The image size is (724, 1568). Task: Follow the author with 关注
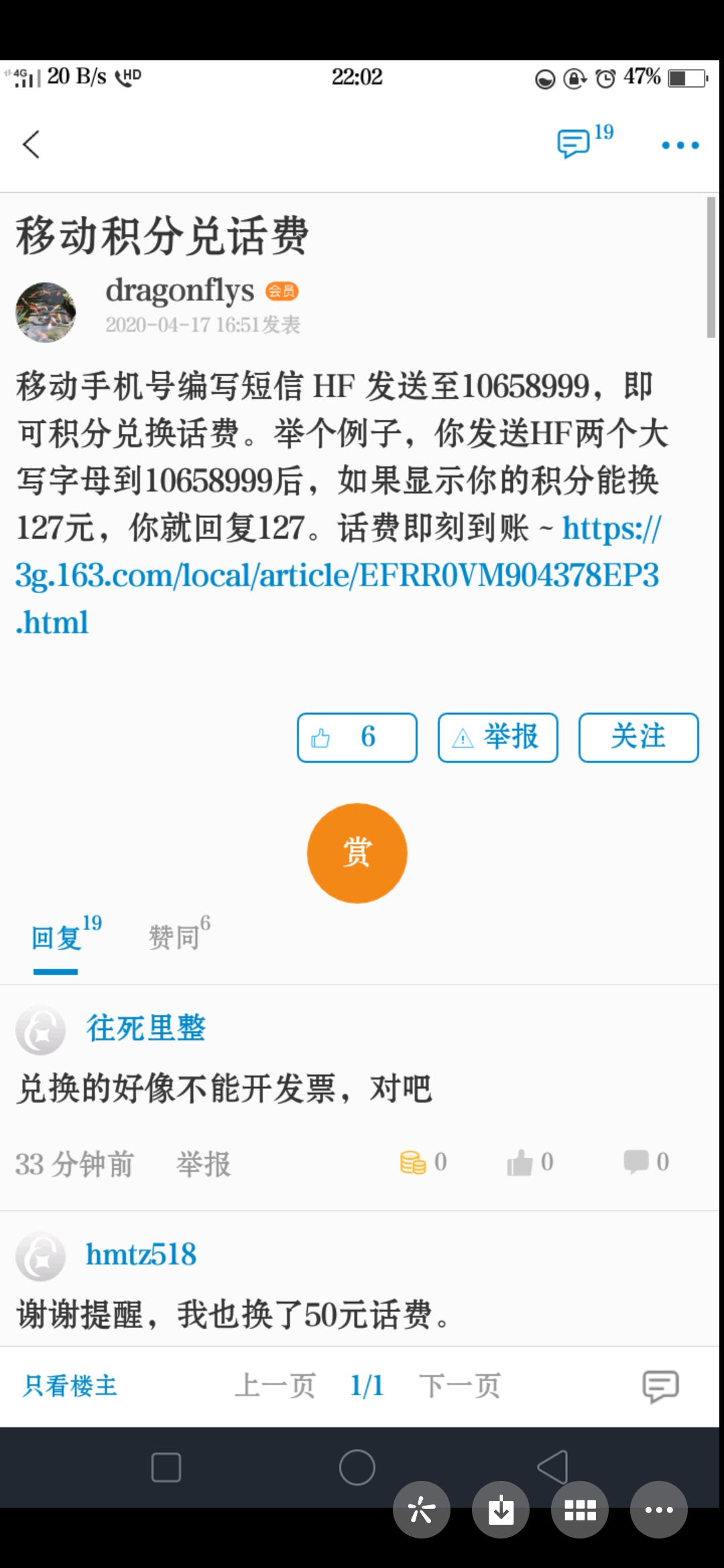pyautogui.click(x=638, y=737)
